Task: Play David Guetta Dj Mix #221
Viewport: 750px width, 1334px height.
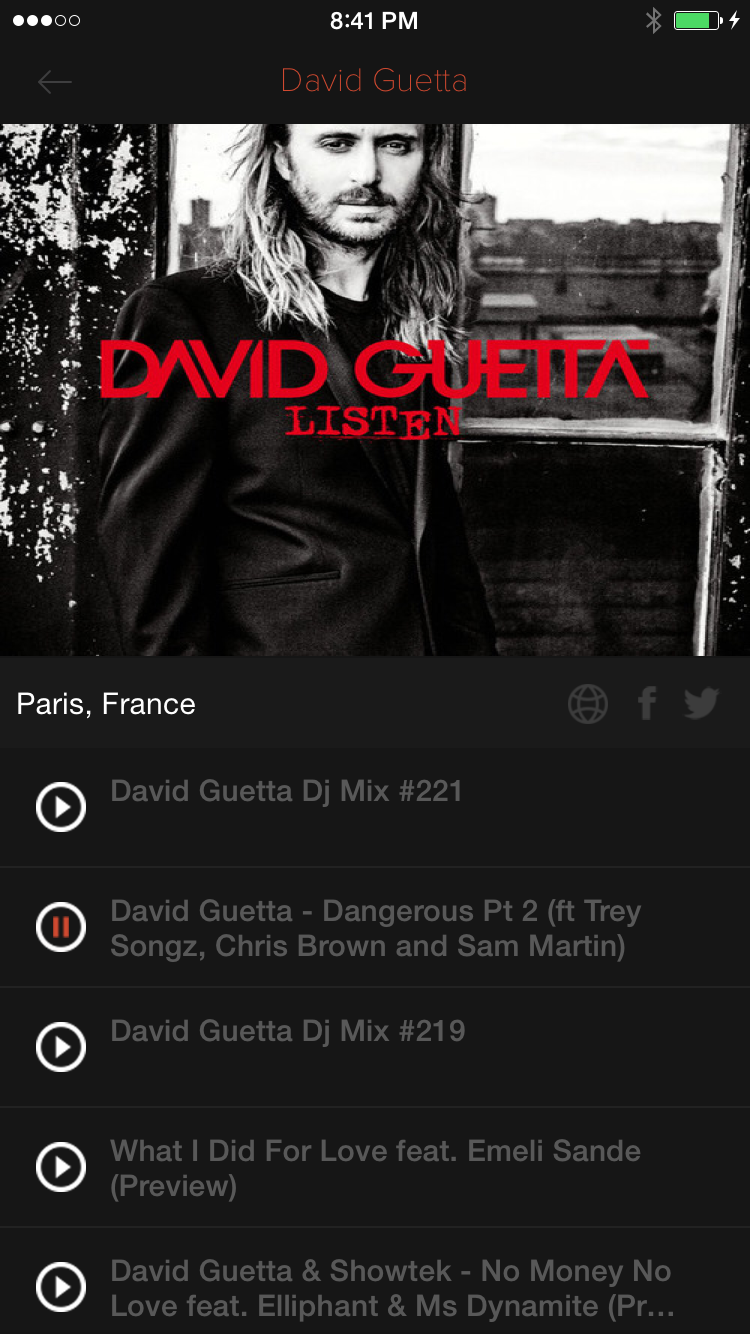Action: (x=61, y=807)
